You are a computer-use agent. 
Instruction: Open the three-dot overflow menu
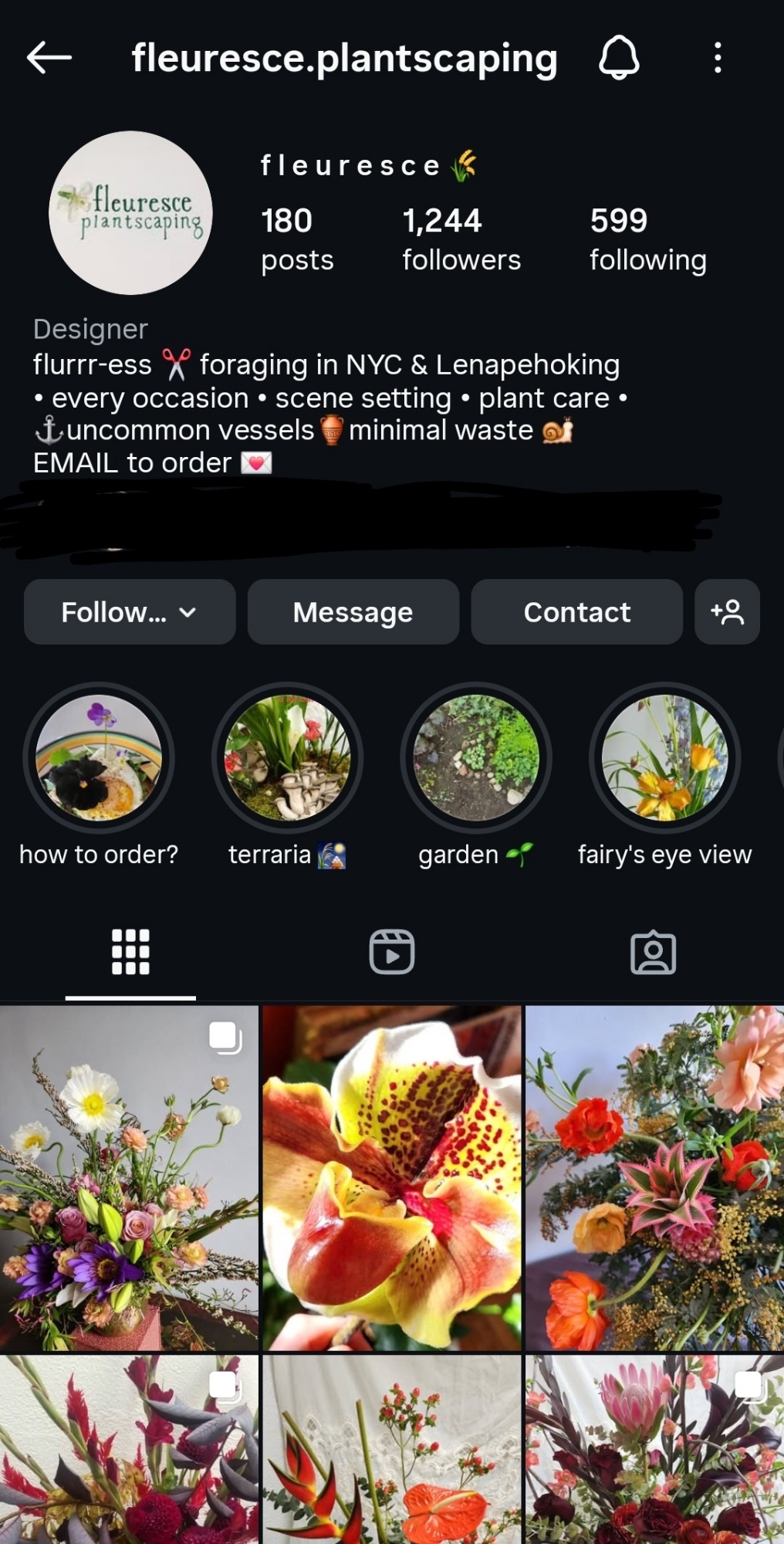pyautogui.click(x=718, y=58)
